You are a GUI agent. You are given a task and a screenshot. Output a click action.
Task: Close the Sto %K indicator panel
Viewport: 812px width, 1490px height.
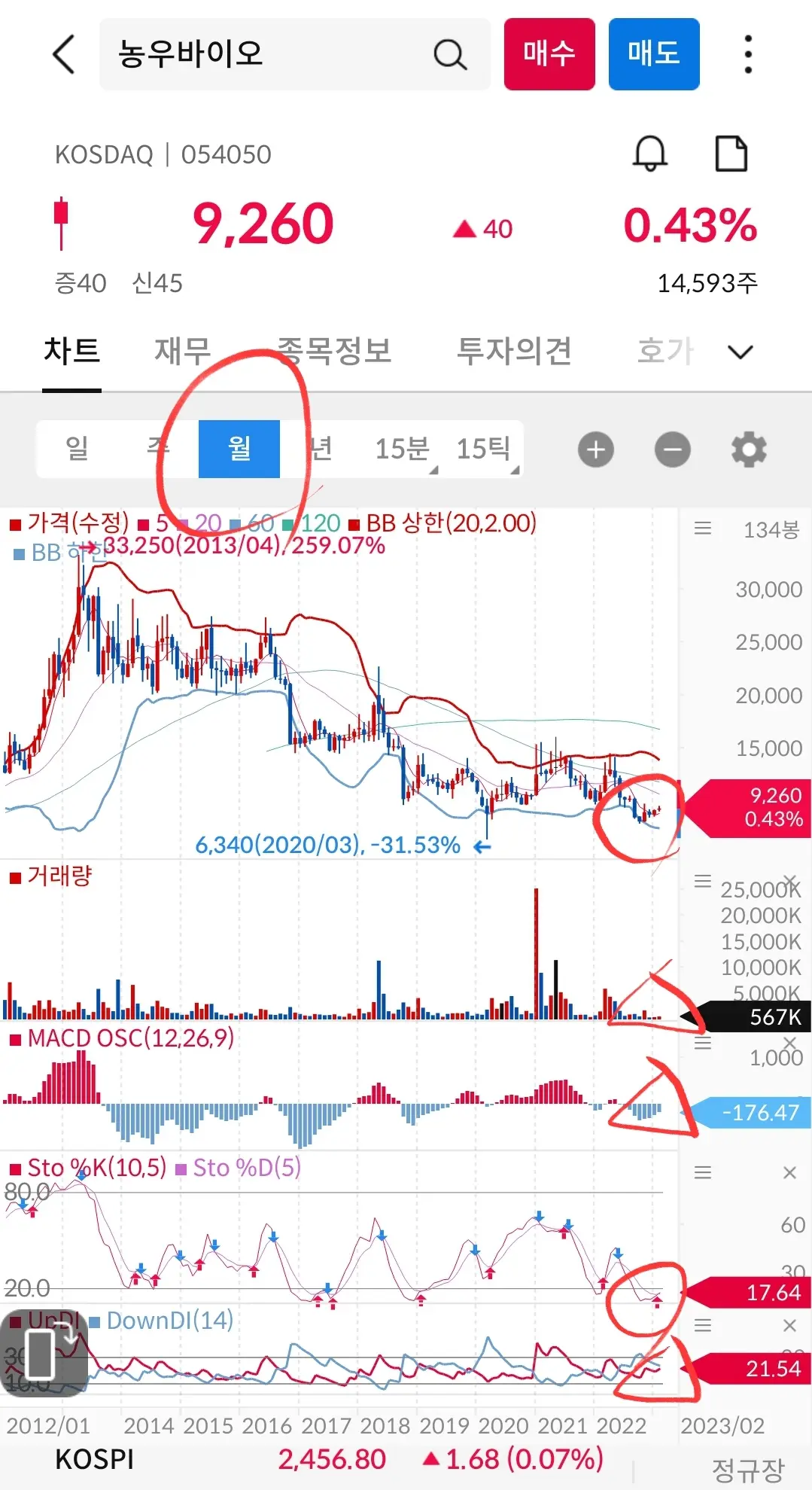tap(789, 1172)
